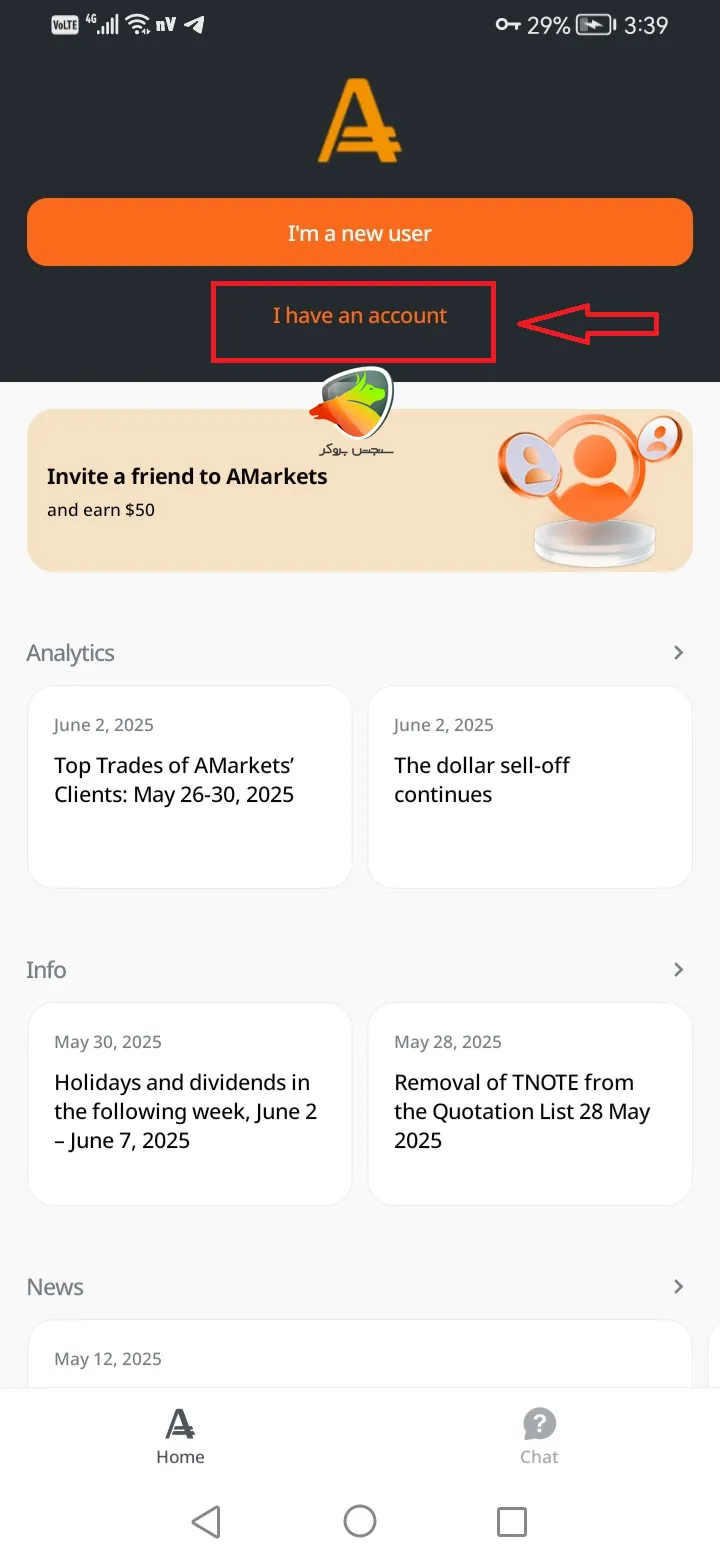Expand the Analytics section chevron
This screenshot has width=720, height=1560.
(x=678, y=652)
